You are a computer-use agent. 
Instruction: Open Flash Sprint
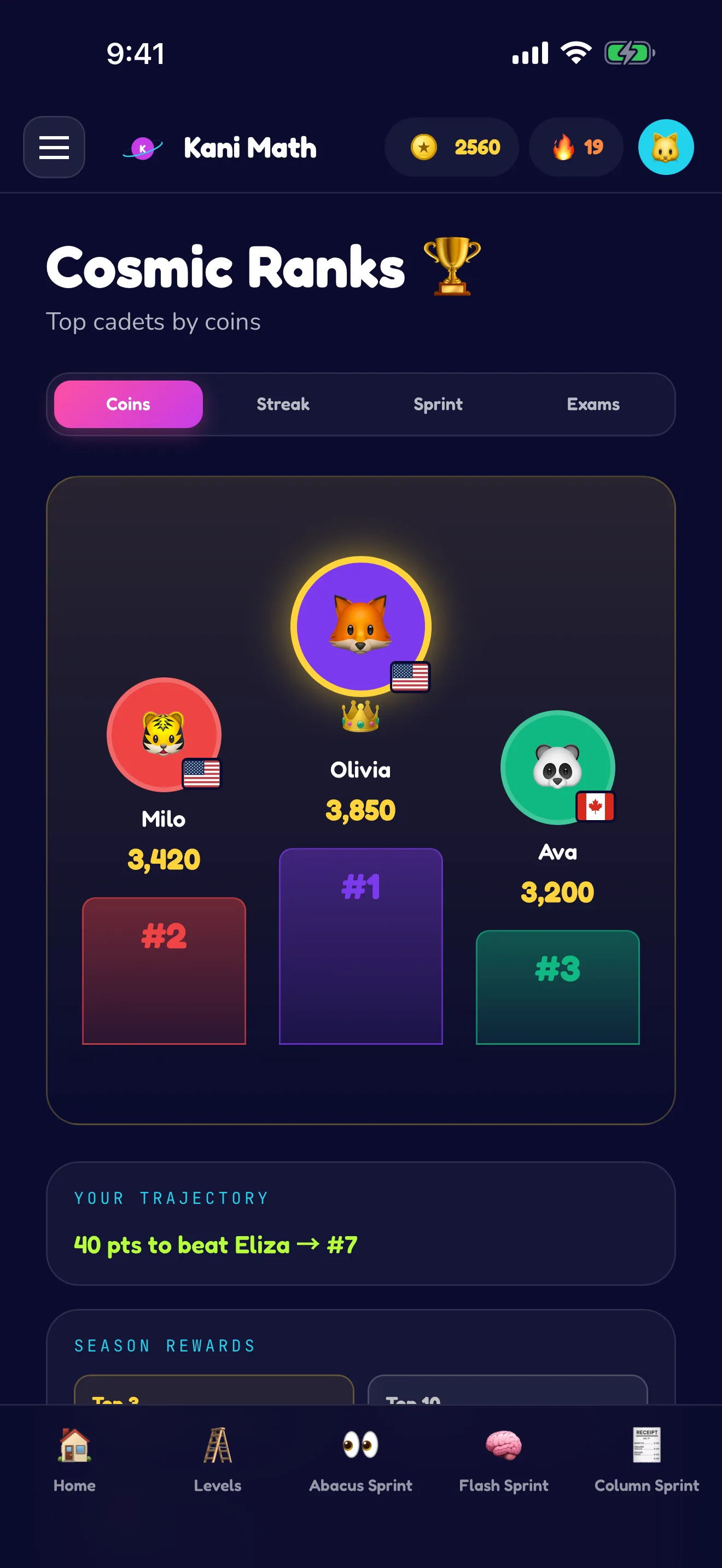click(503, 1460)
